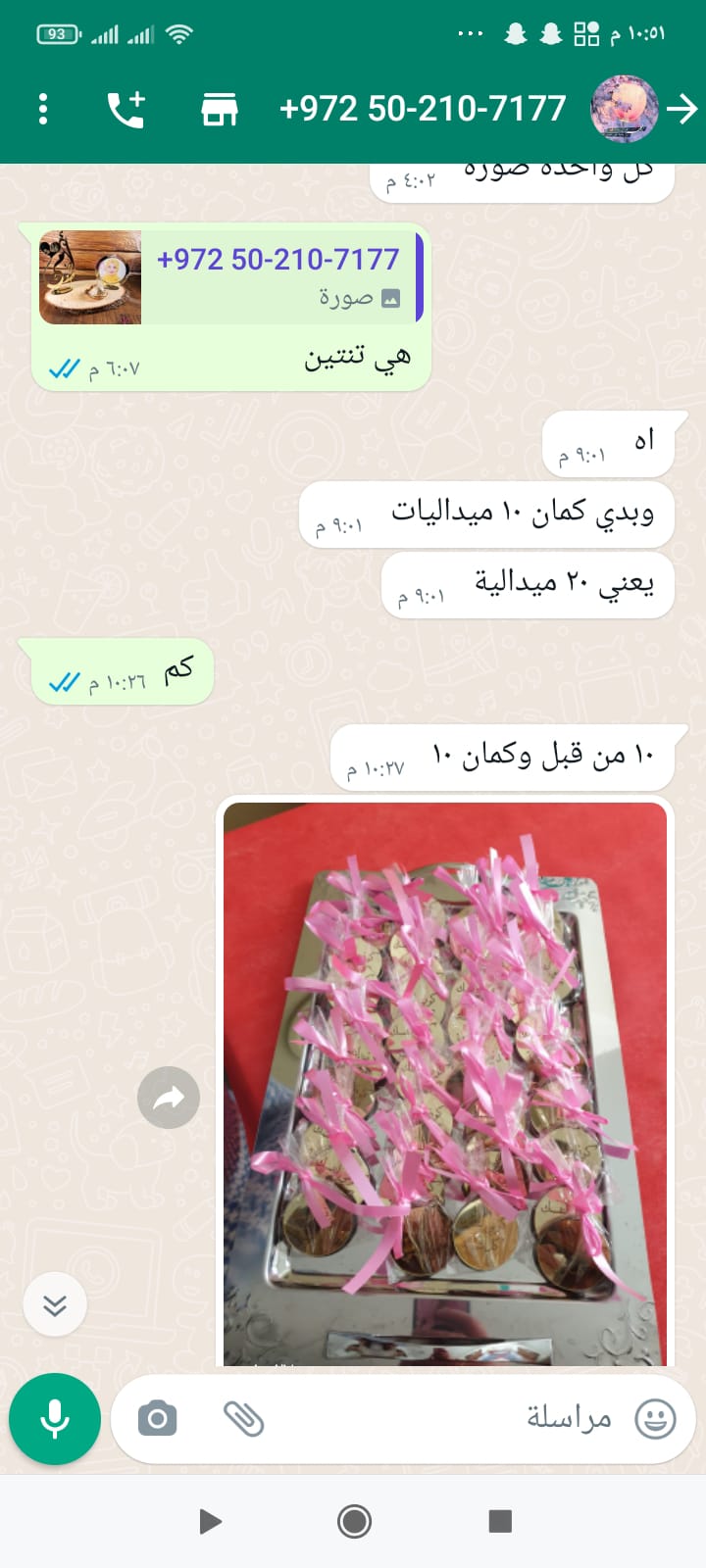
Task: Tap the system home button
Action: (x=354, y=1521)
